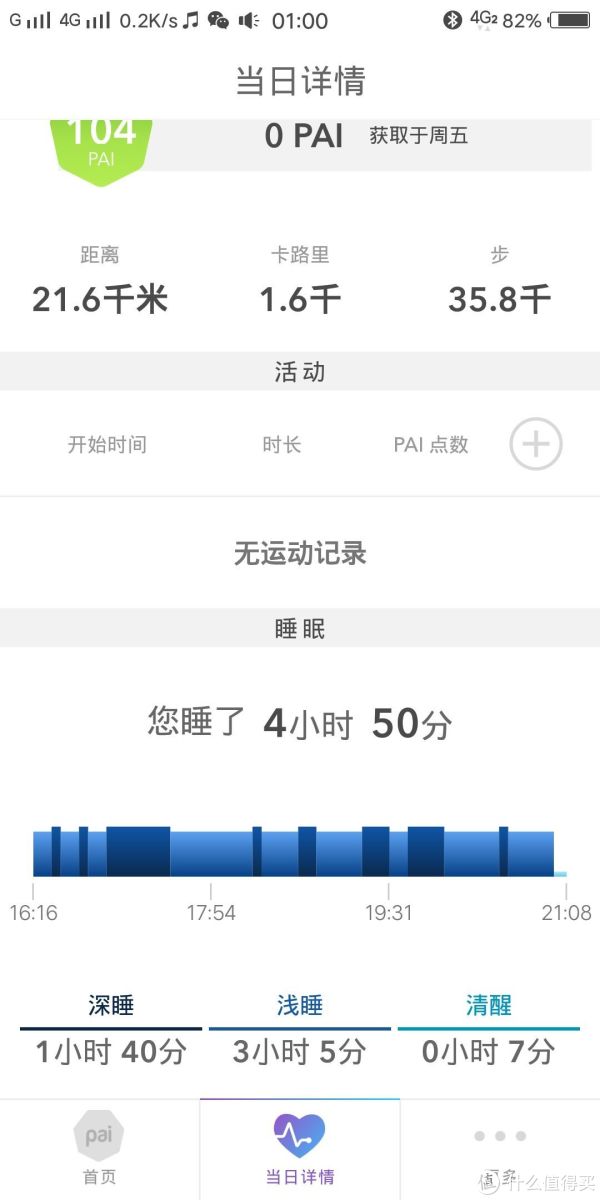The height and width of the screenshot is (1200, 600).
Task: Select the 当日详情 tab
Action: coord(300,1149)
